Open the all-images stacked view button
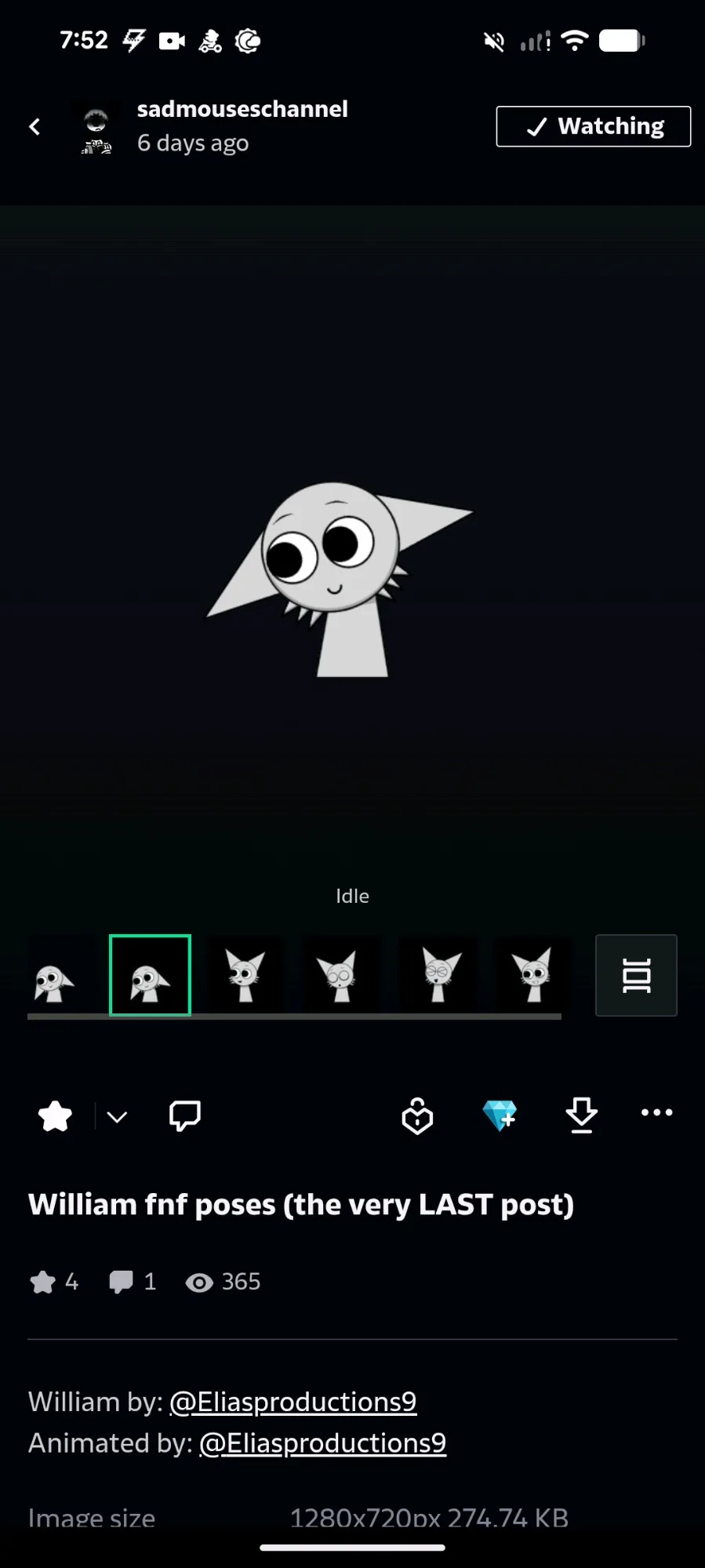The image size is (705, 1568). (636, 975)
